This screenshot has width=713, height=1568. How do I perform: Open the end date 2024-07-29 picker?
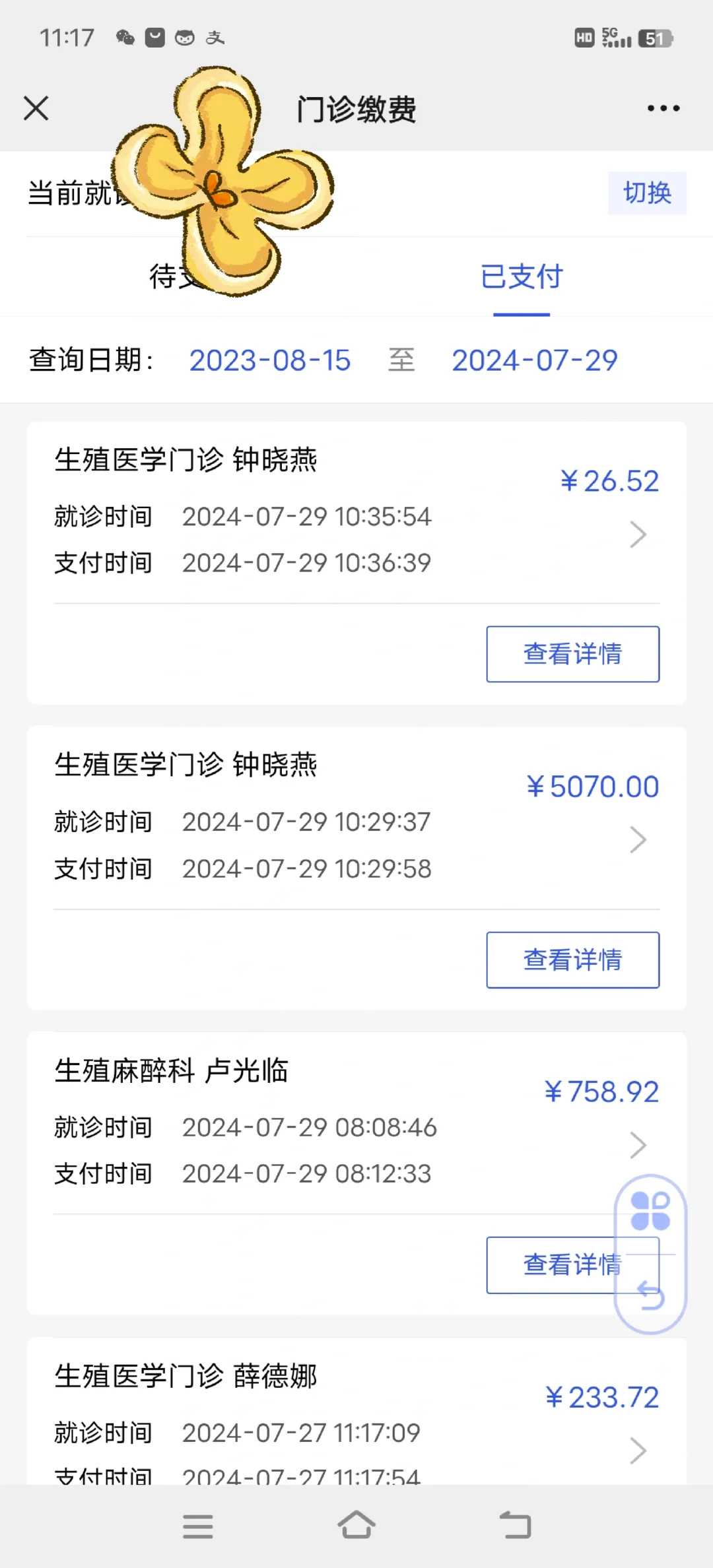pyautogui.click(x=535, y=360)
